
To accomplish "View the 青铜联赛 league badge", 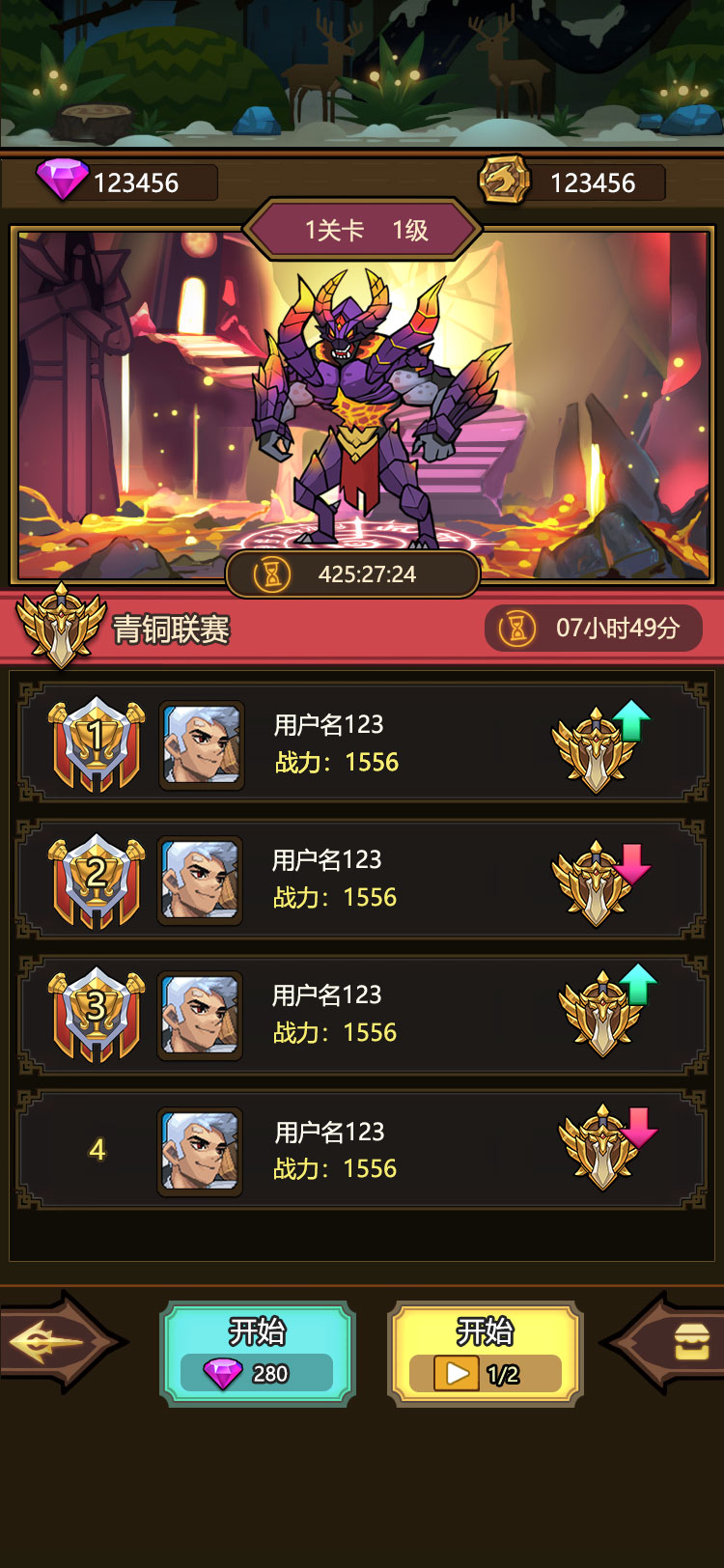I will (61, 628).
